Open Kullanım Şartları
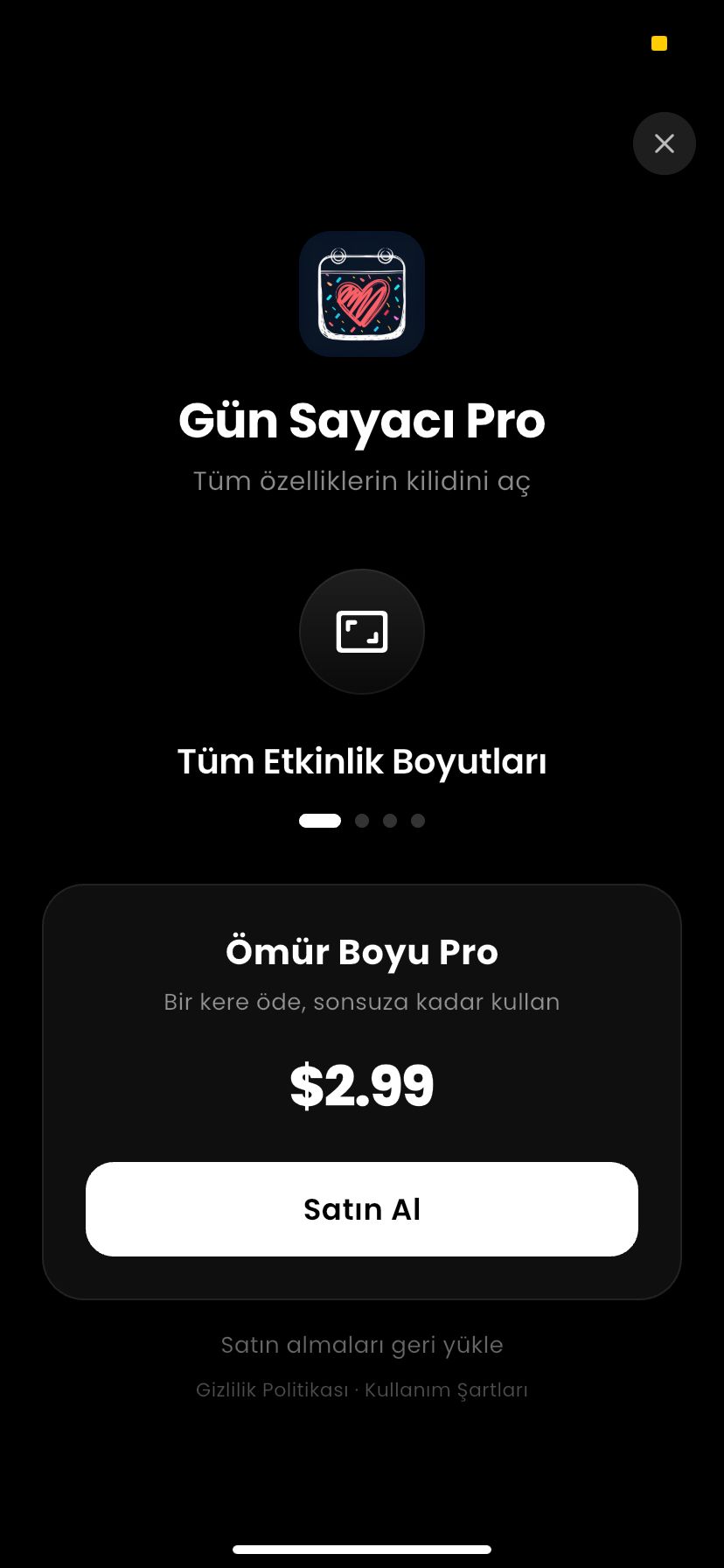 pos(446,1390)
